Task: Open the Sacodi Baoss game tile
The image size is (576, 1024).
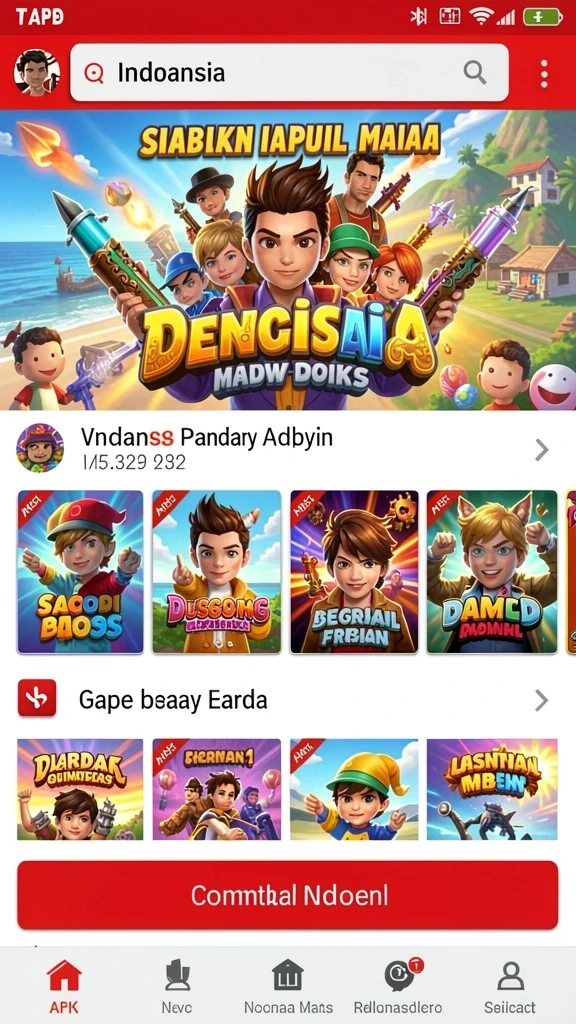Action: (80, 572)
